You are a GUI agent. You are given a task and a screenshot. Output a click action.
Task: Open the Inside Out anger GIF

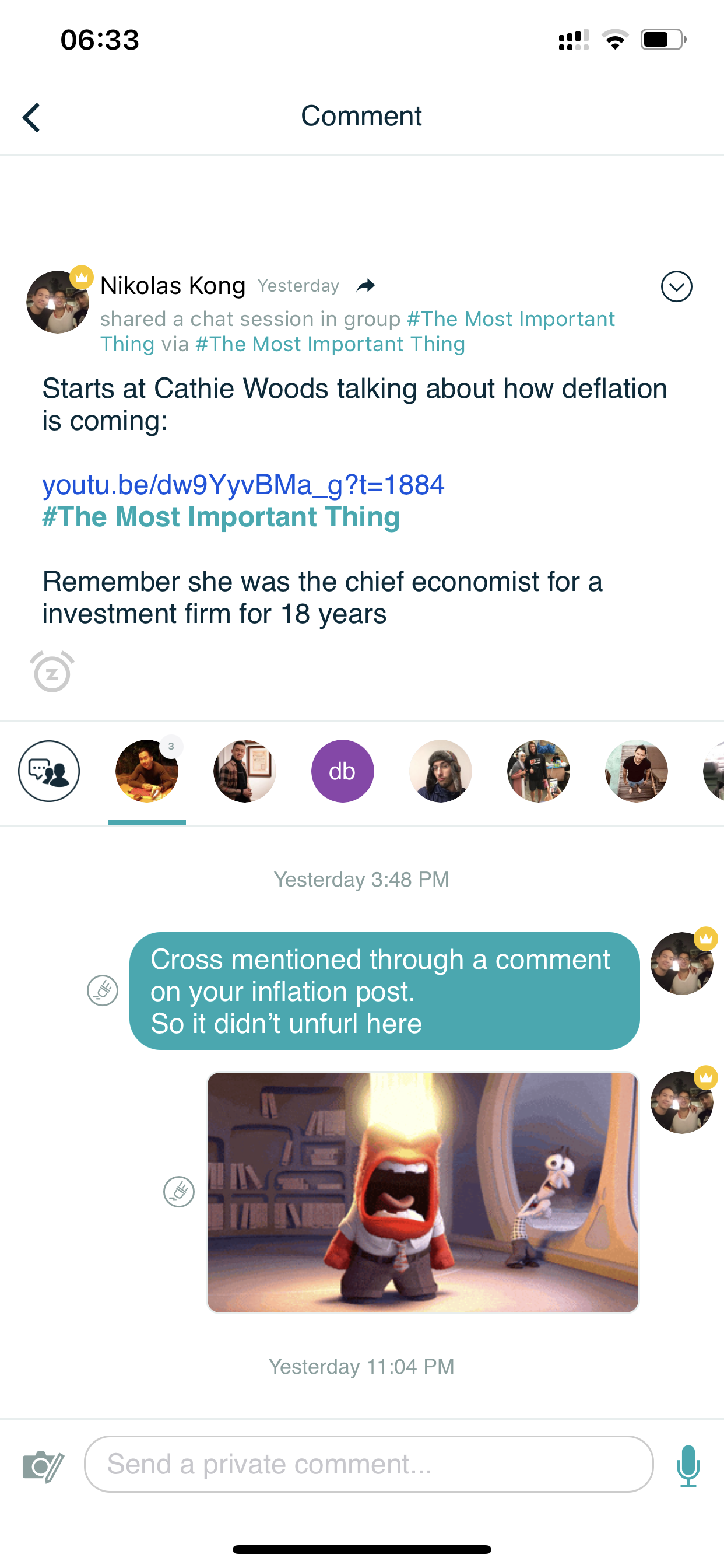pos(422,1192)
